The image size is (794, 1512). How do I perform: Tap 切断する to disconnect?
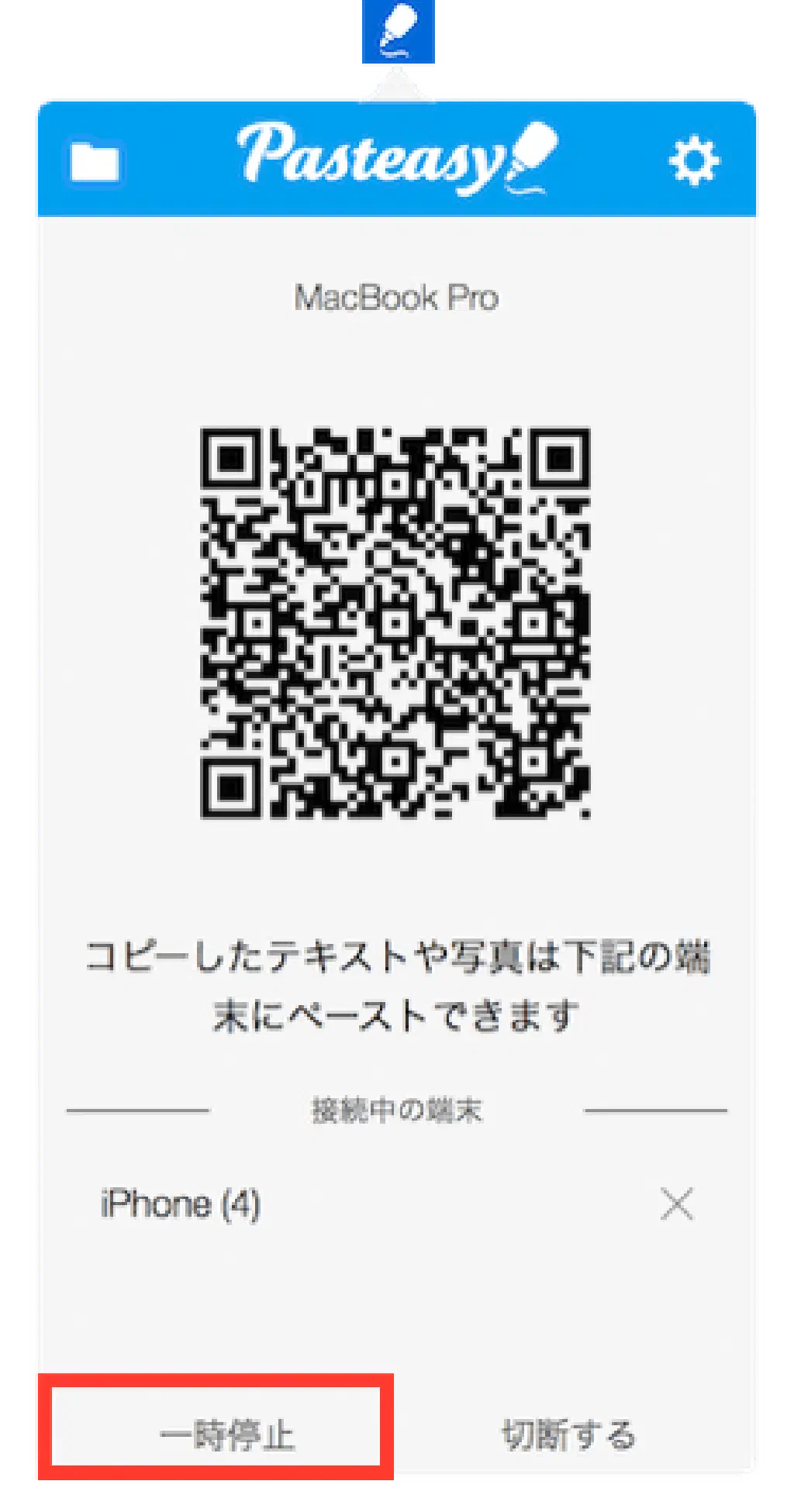(568, 1435)
